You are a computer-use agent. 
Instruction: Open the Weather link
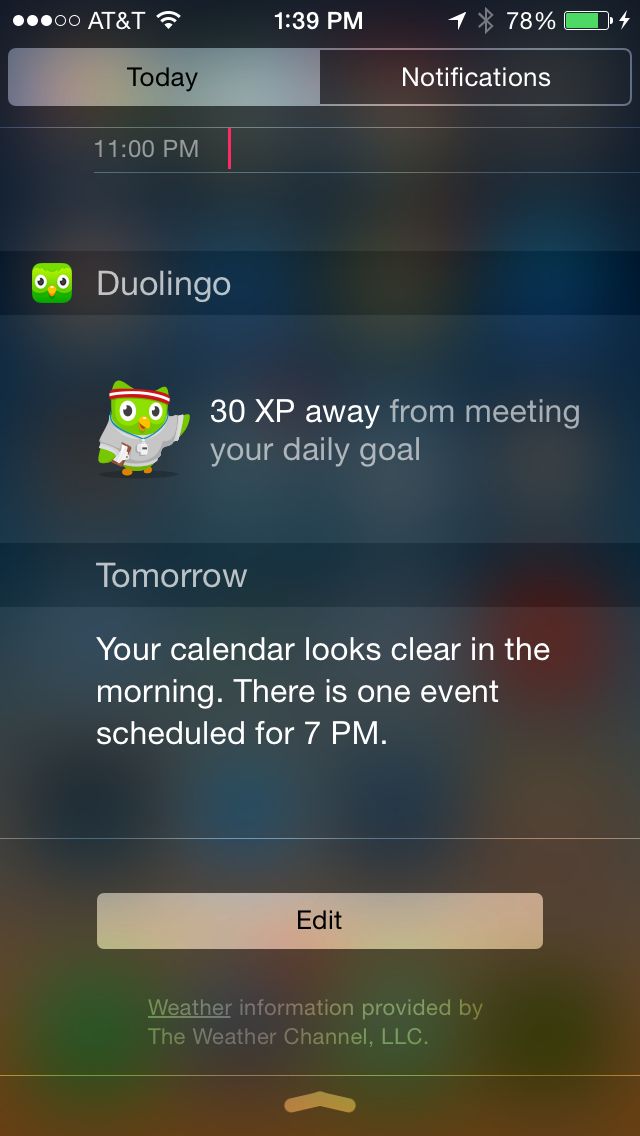pyautogui.click(x=189, y=1008)
